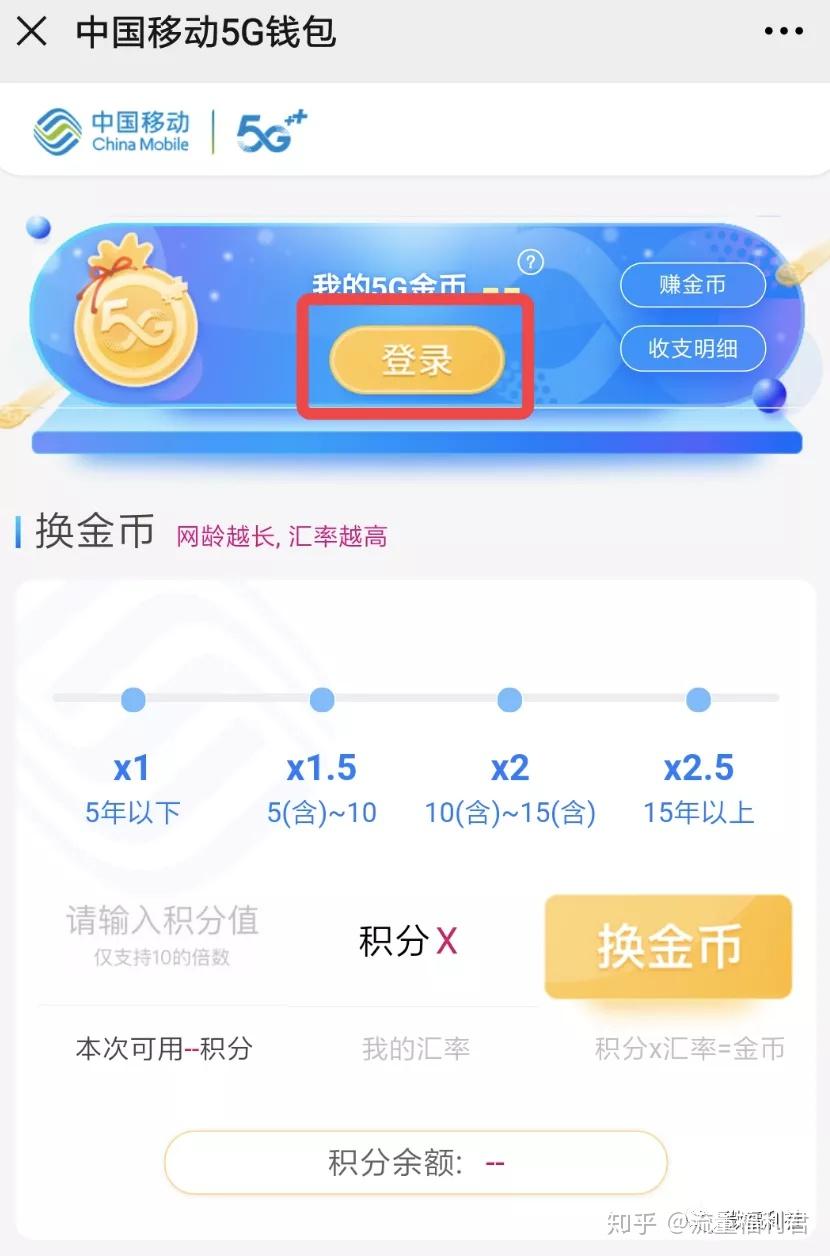
Task: Open the three-dot more options menu
Action: (784, 31)
